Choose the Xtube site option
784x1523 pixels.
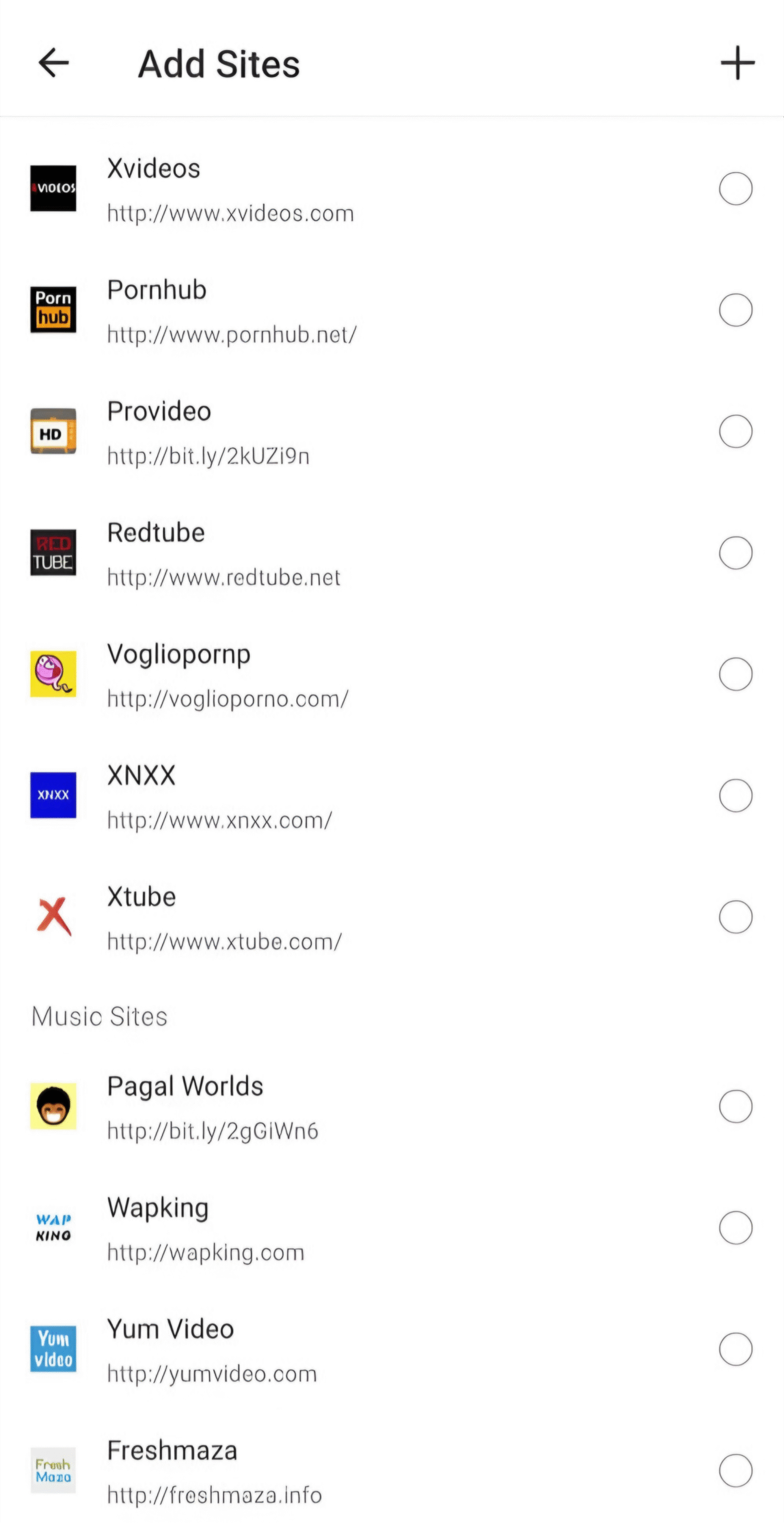tap(735, 917)
